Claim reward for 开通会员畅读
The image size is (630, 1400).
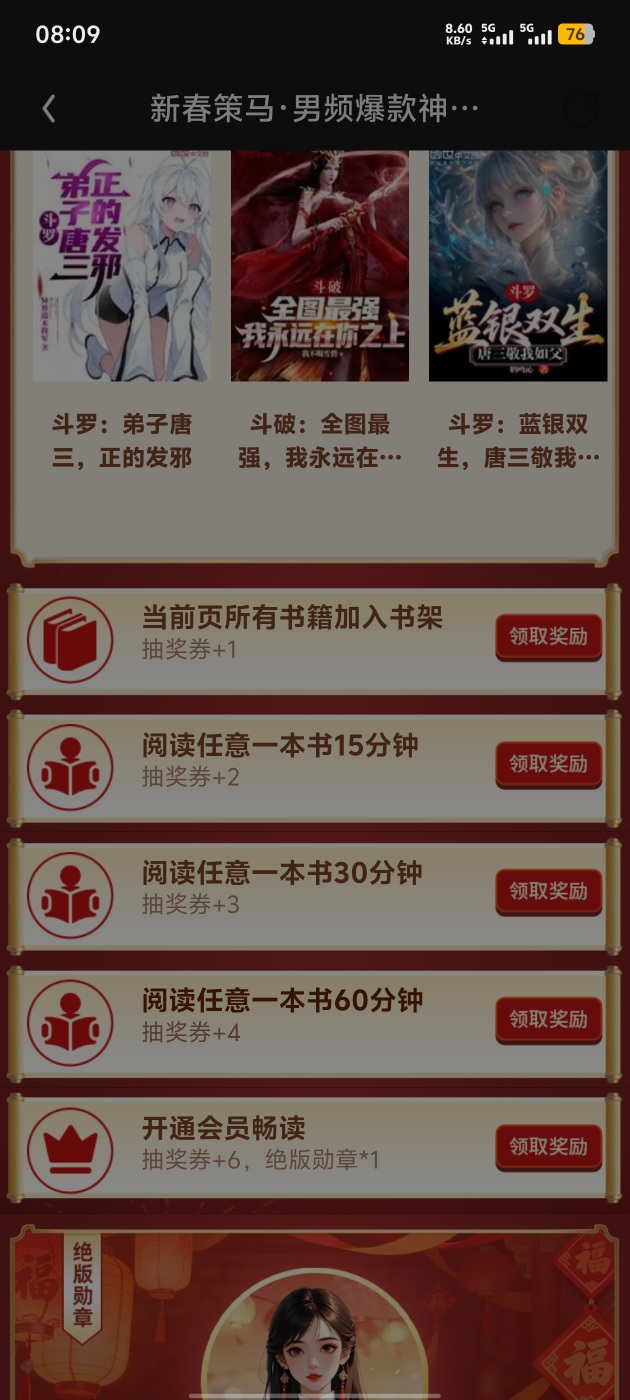pyautogui.click(x=548, y=1147)
